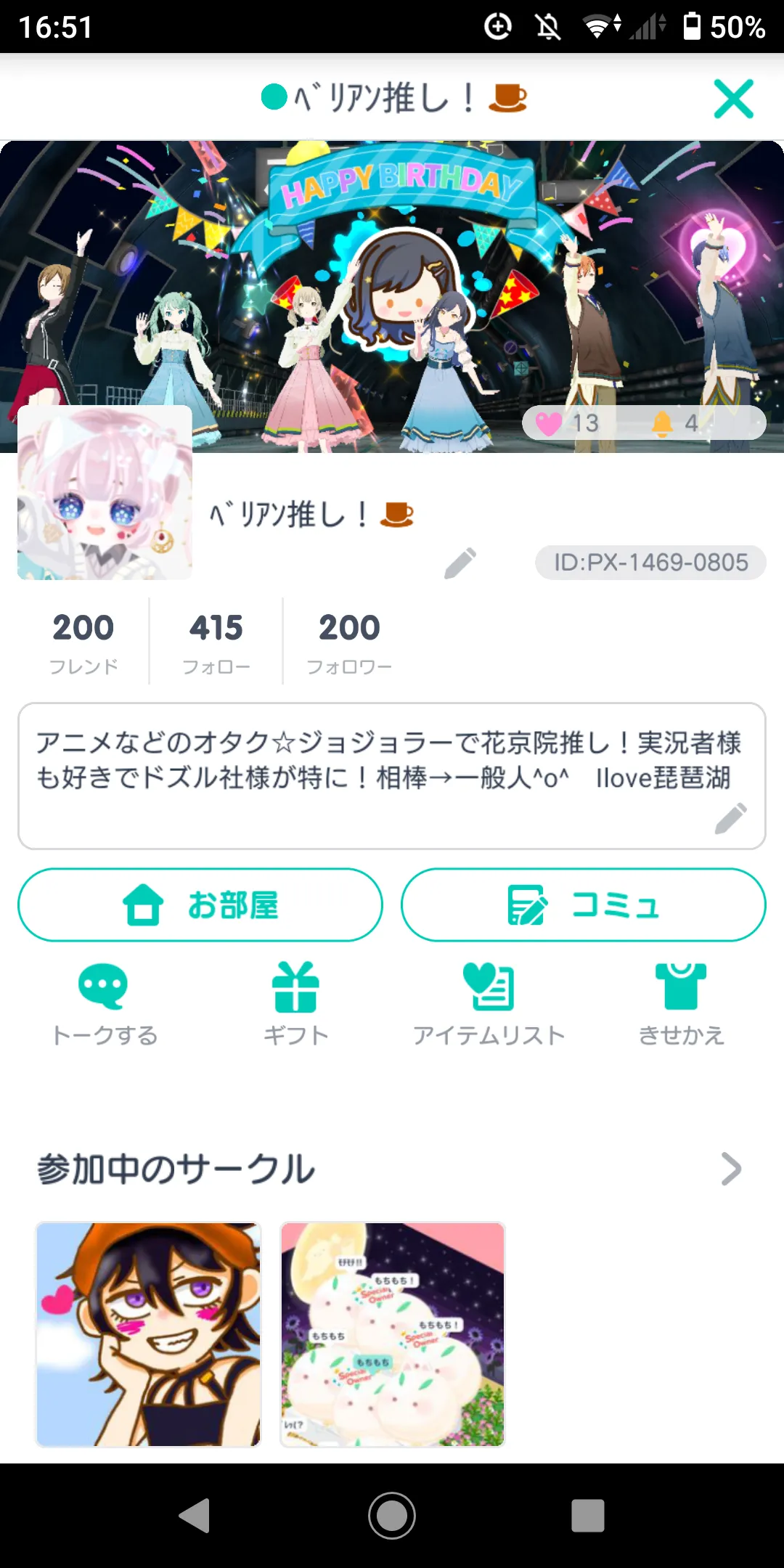
Task: Open the circle with the white mochi image
Action: pyautogui.click(x=393, y=1334)
